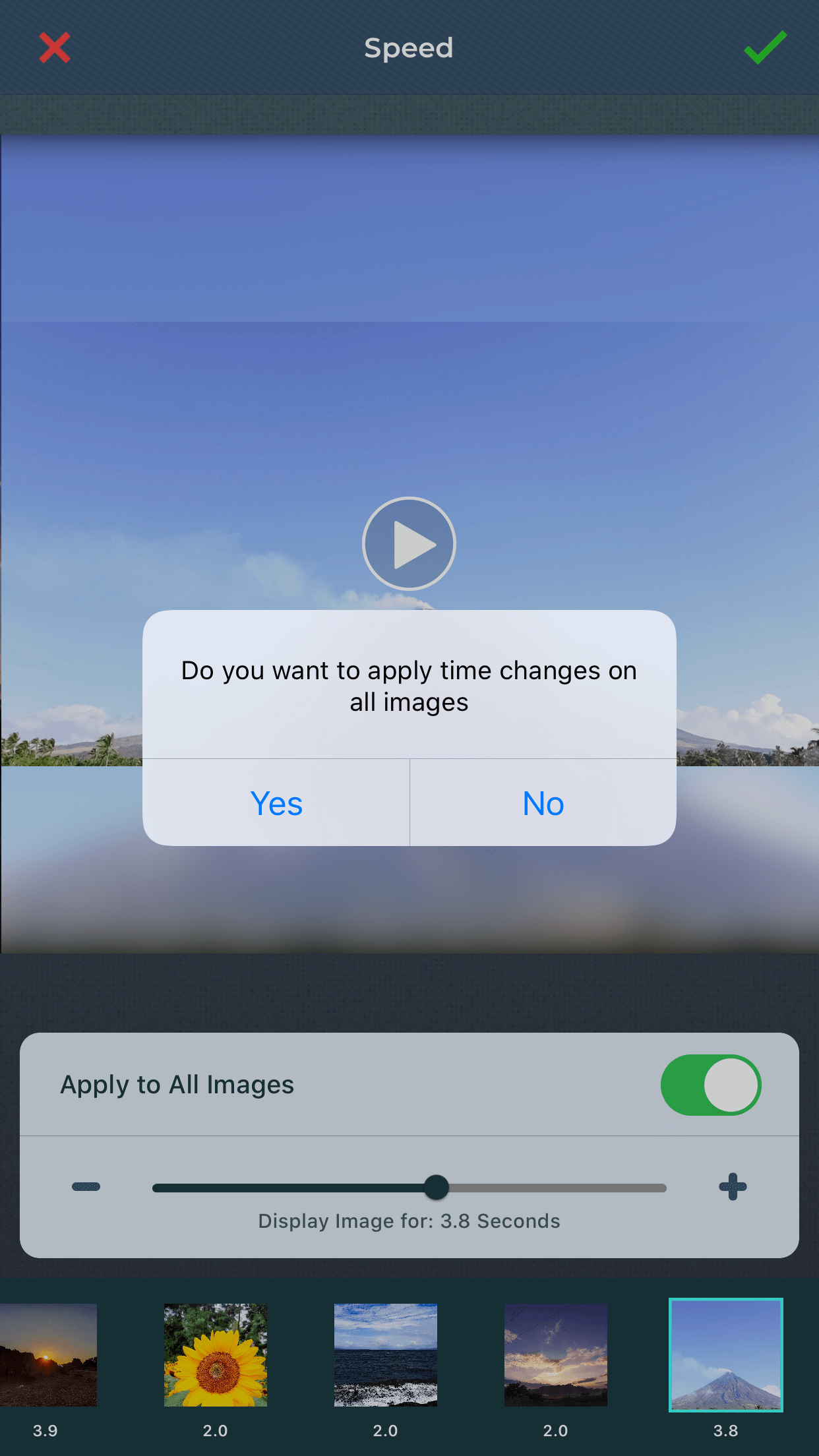The image size is (819, 1456).
Task: Increase display time with the plus button
Action: point(733,1187)
